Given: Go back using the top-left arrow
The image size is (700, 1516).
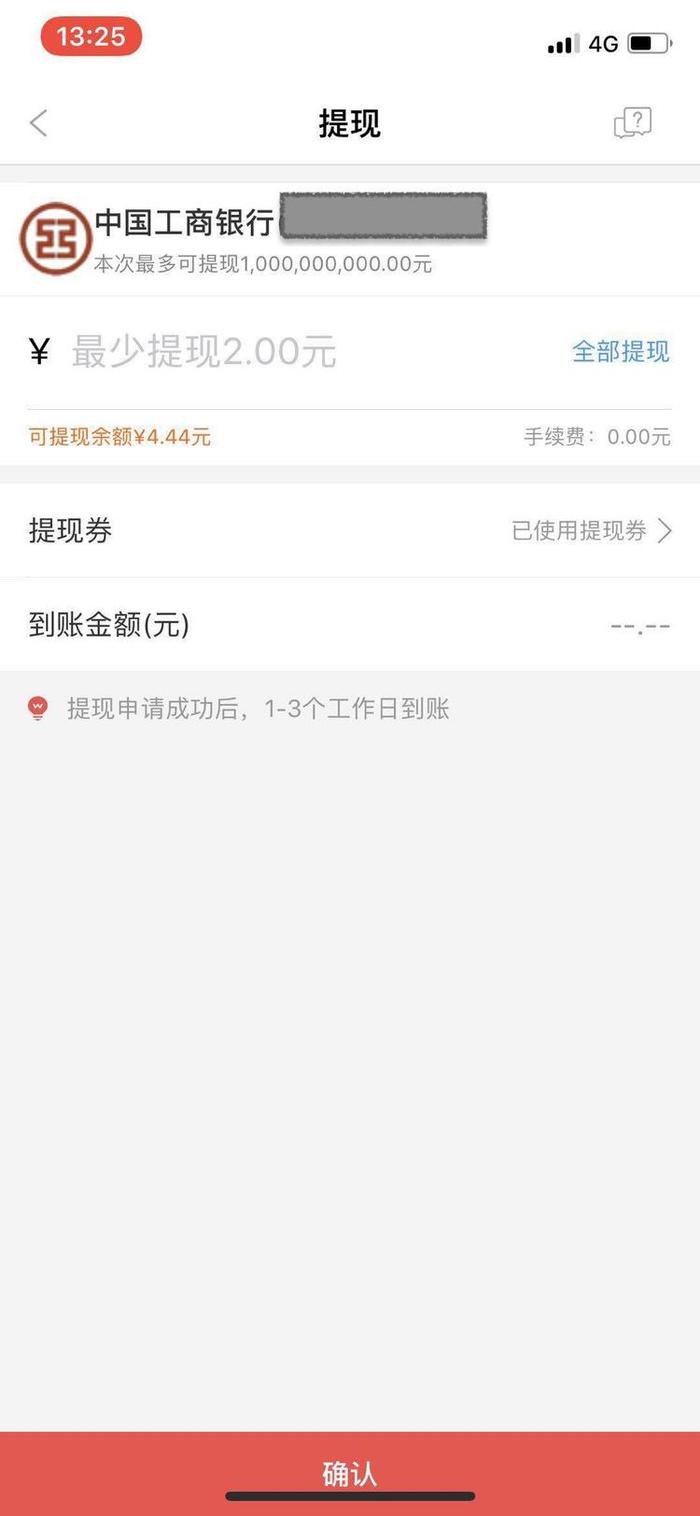Looking at the screenshot, I should pos(38,123).
